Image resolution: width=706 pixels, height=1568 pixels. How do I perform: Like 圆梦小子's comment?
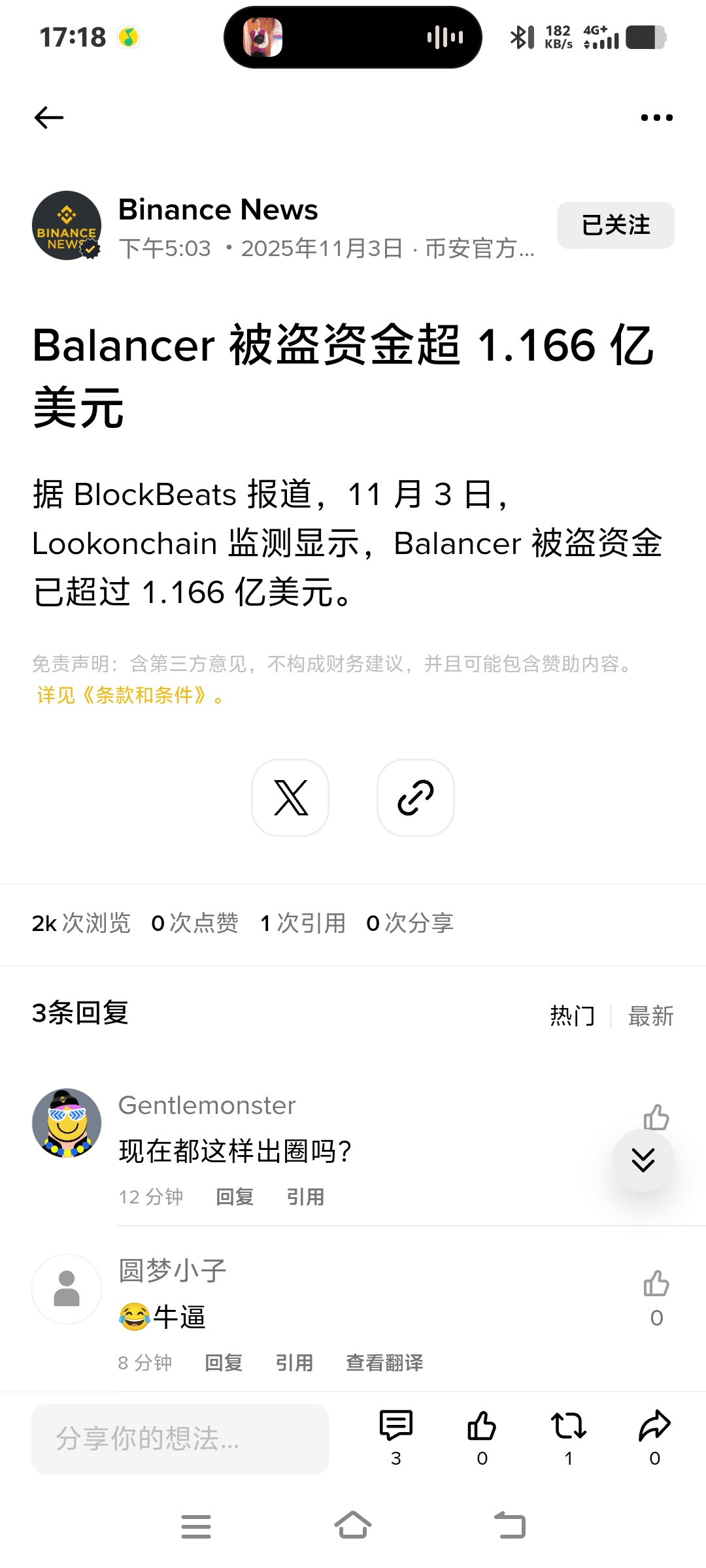click(656, 1284)
